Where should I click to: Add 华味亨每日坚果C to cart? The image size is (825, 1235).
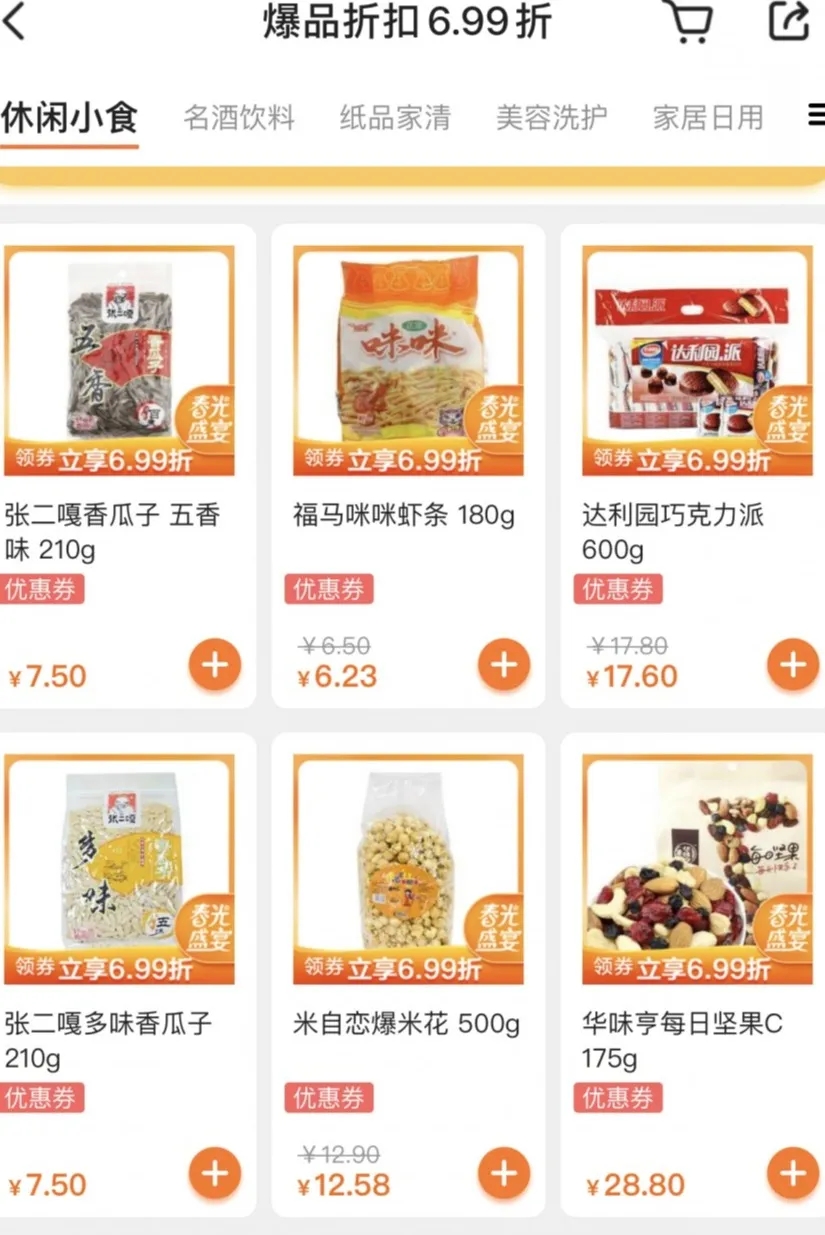[792, 1173]
